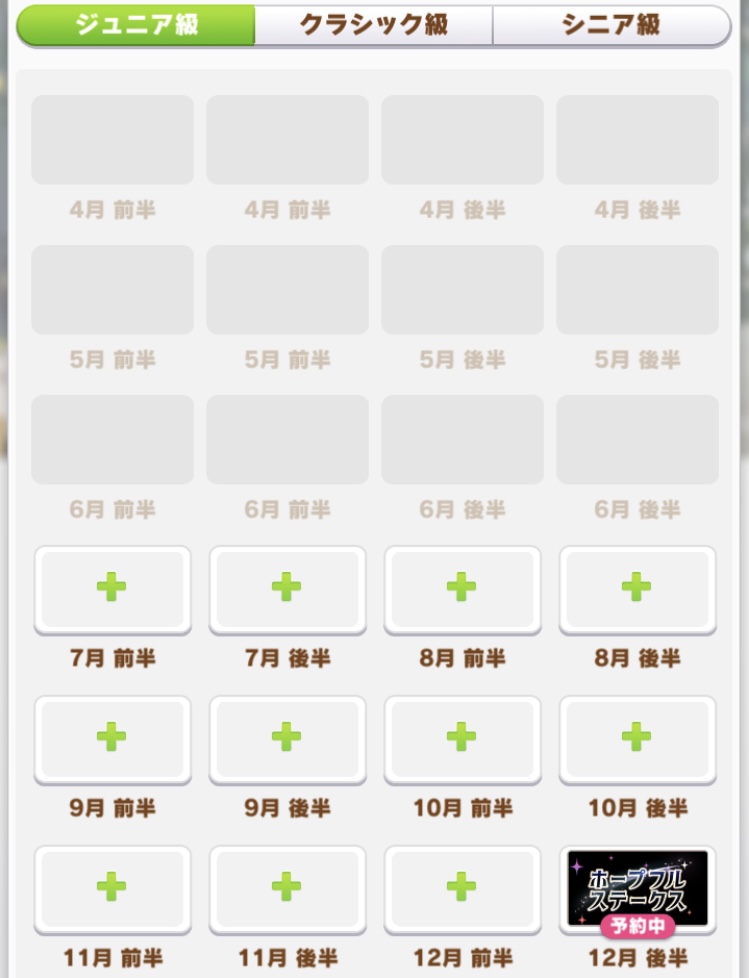Click the 予約中 badge on ホープフルステークス
The width and height of the screenshot is (749, 978).
coord(637,927)
